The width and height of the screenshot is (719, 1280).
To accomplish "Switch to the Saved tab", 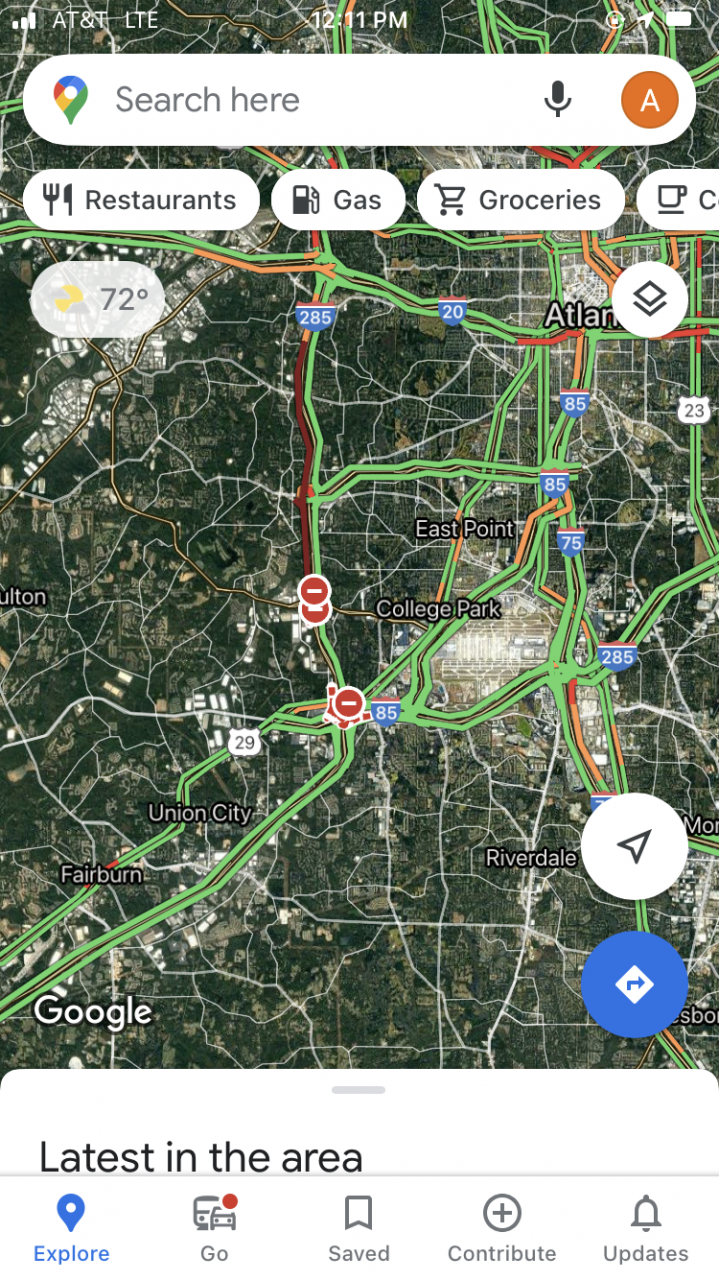I will [358, 1228].
